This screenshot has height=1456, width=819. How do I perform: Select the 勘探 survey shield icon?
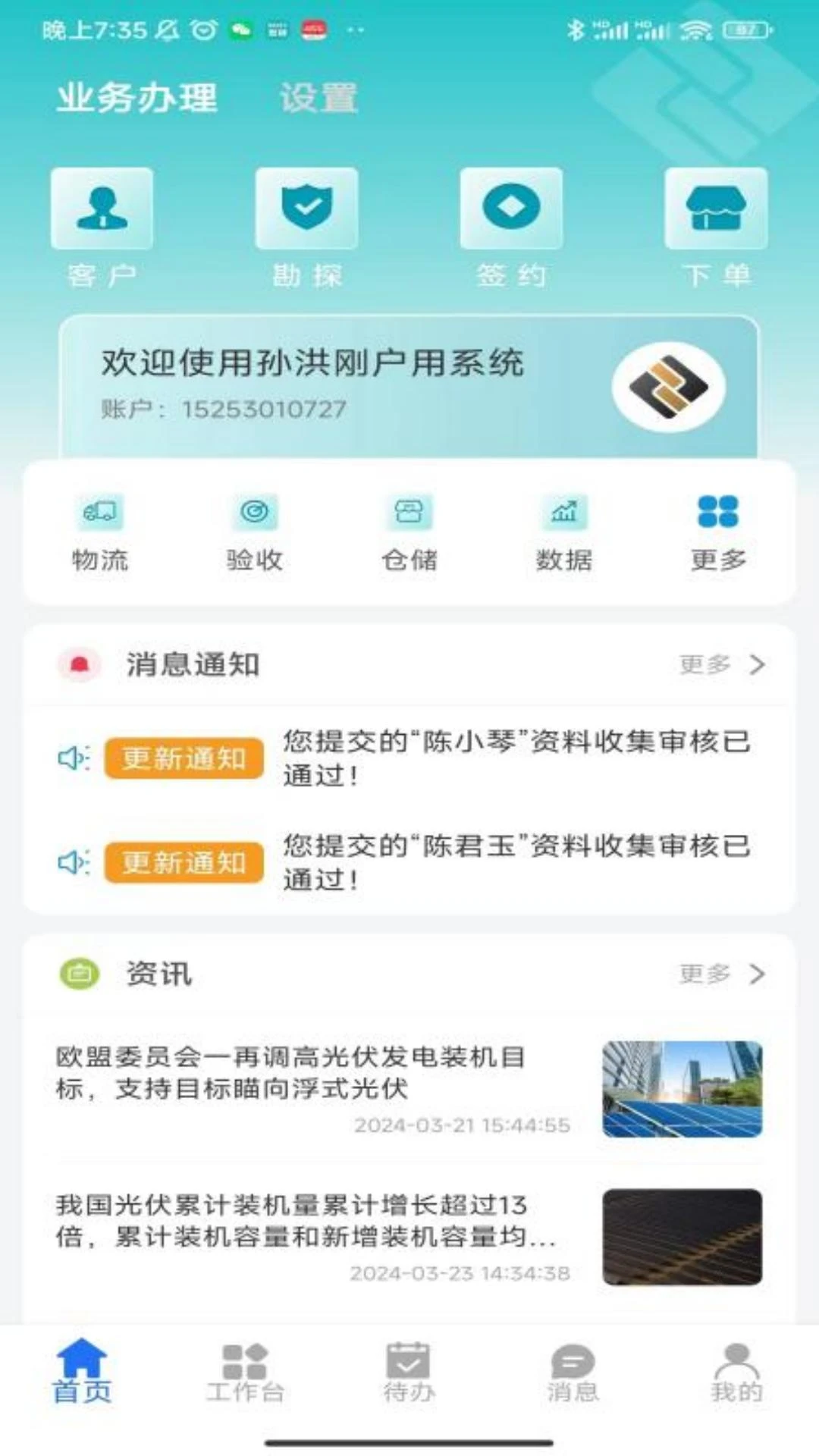307,209
